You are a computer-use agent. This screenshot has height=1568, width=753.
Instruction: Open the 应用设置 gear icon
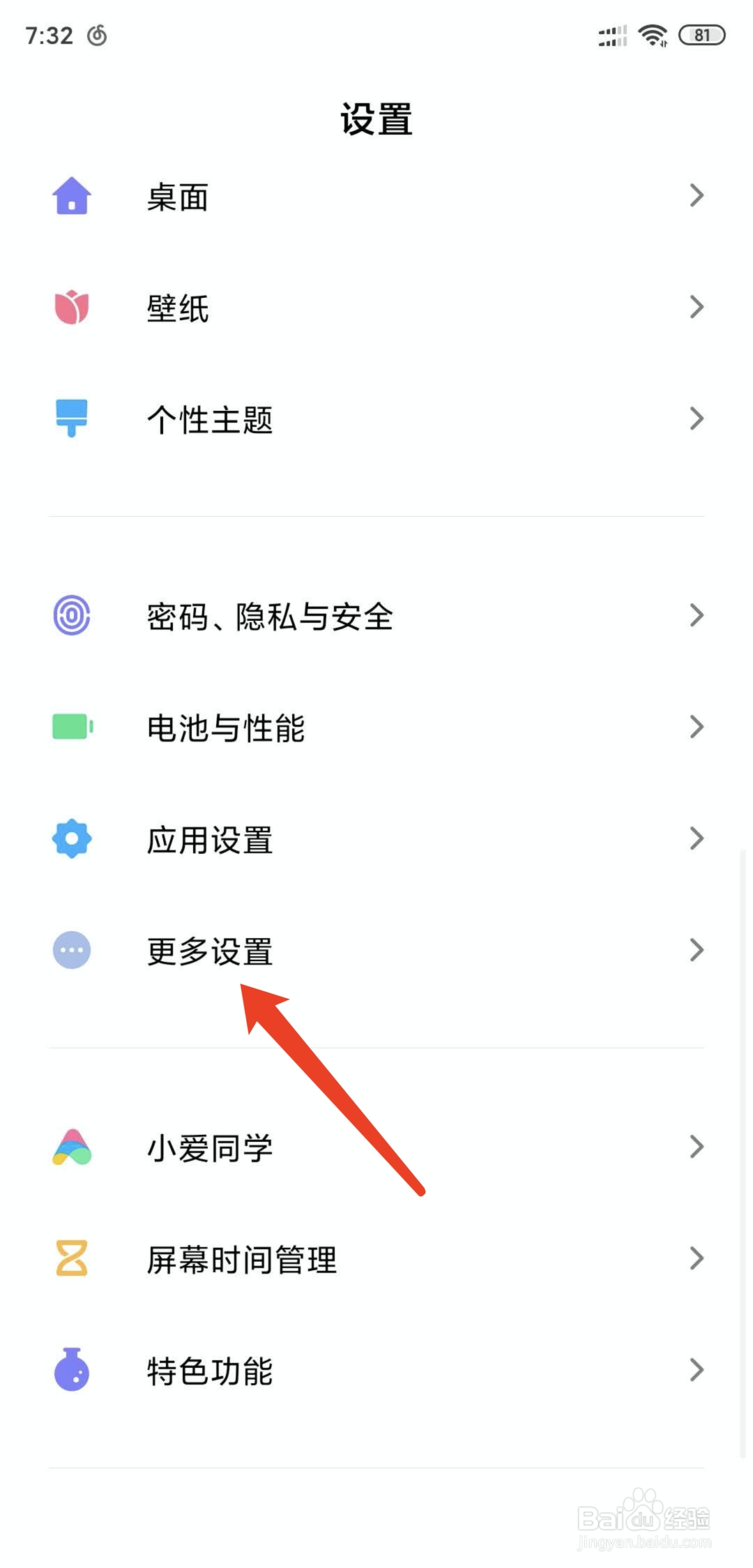(x=71, y=839)
